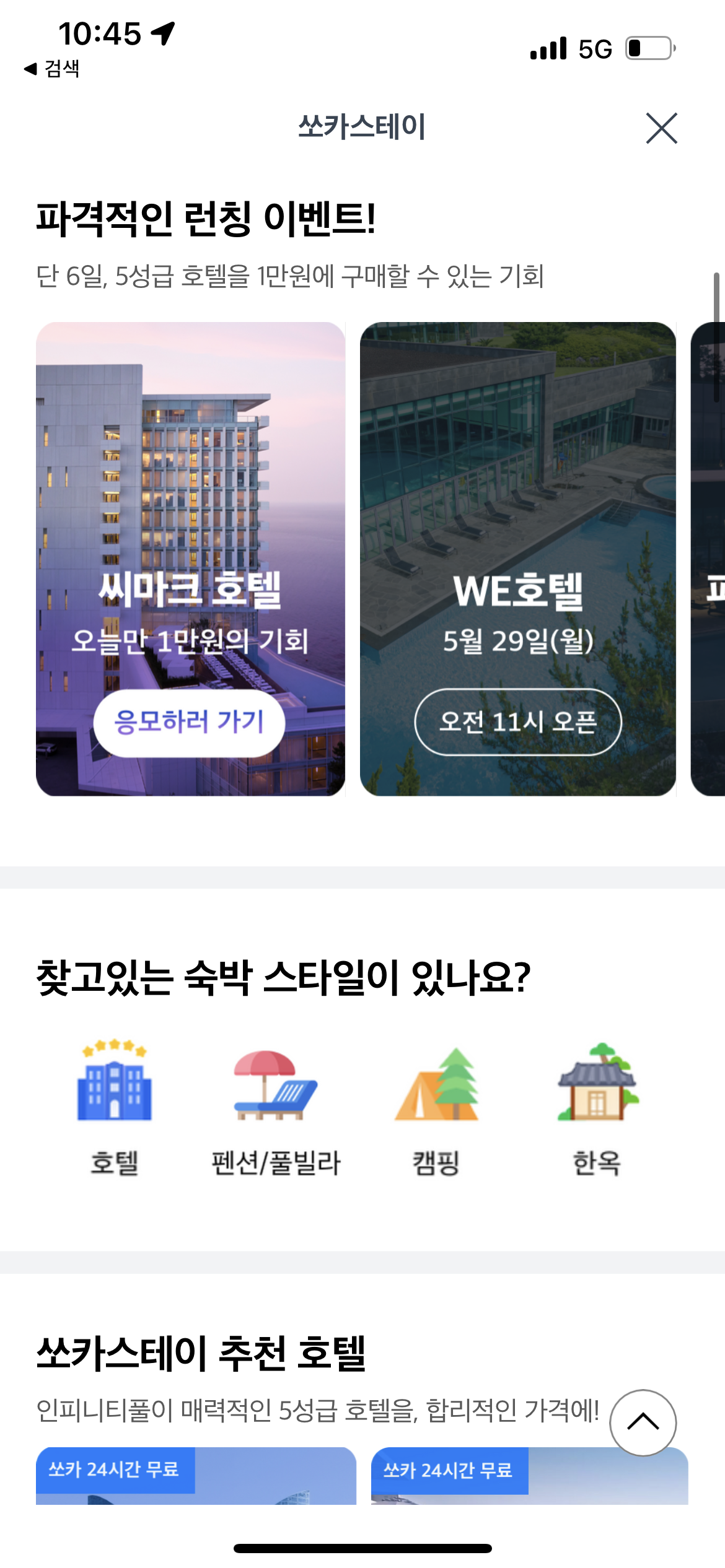The image size is (725, 1568).
Task: Open the 씨마크 호텔 event card
Action: coord(191,557)
